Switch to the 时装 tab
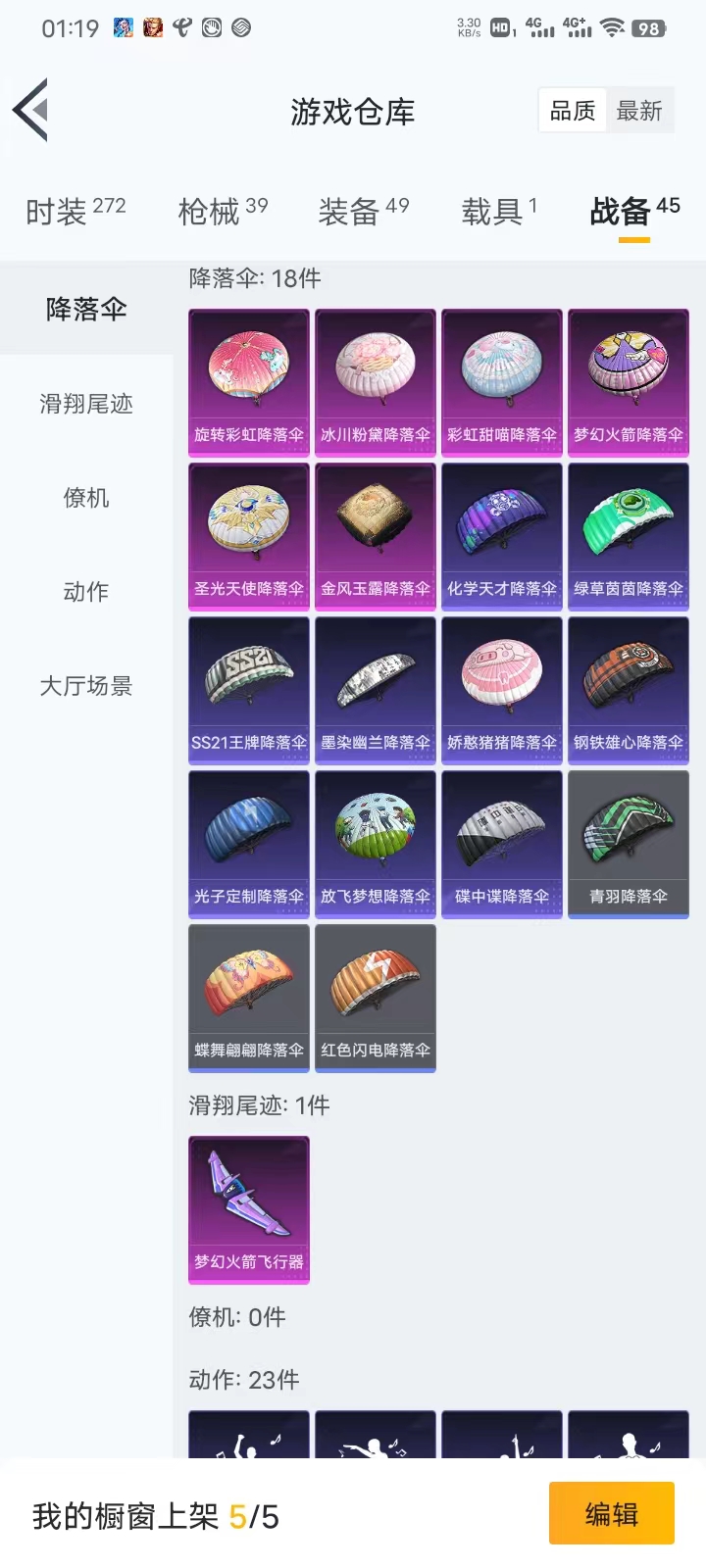Viewport: 706px width, 1568px height. pyautogui.click(x=76, y=211)
